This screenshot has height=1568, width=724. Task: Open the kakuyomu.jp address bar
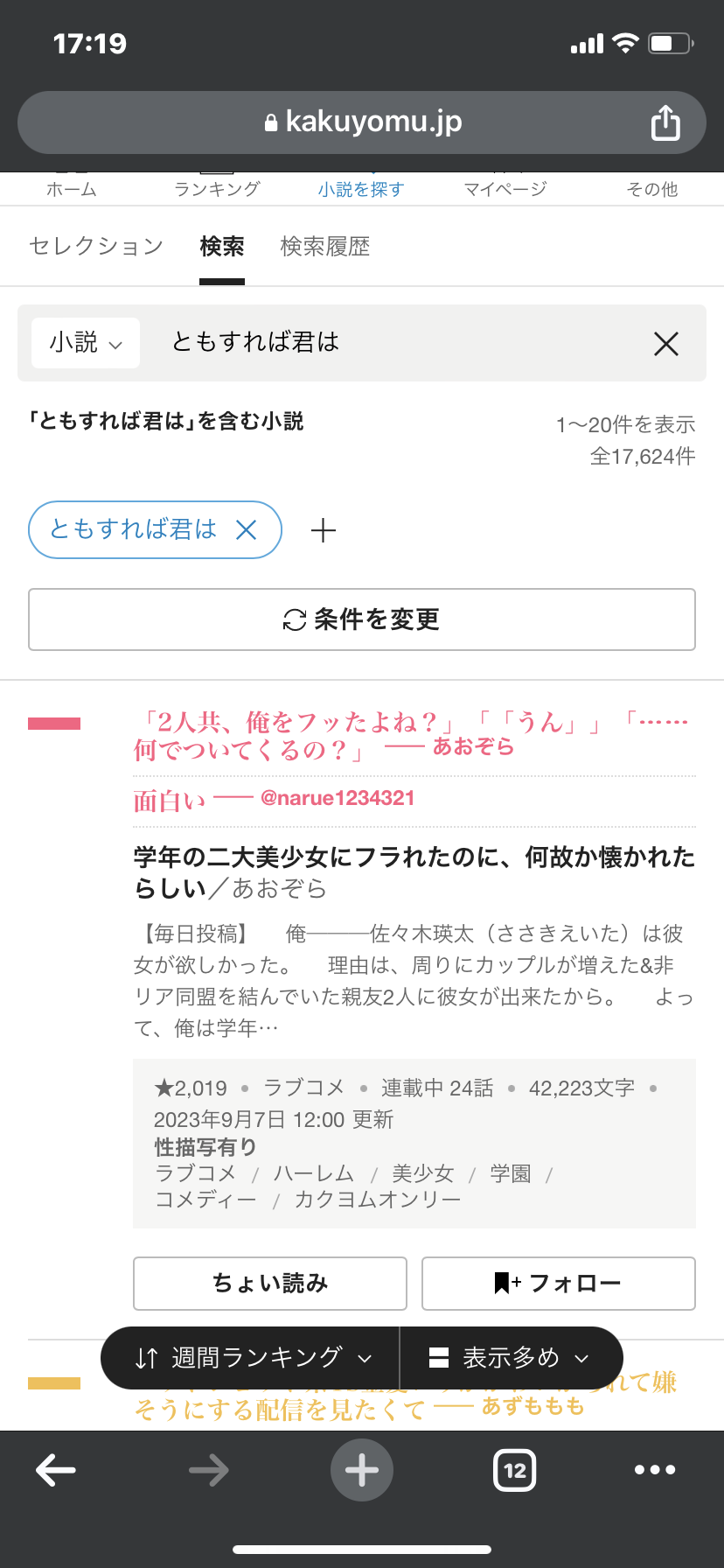[x=362, y=122]
